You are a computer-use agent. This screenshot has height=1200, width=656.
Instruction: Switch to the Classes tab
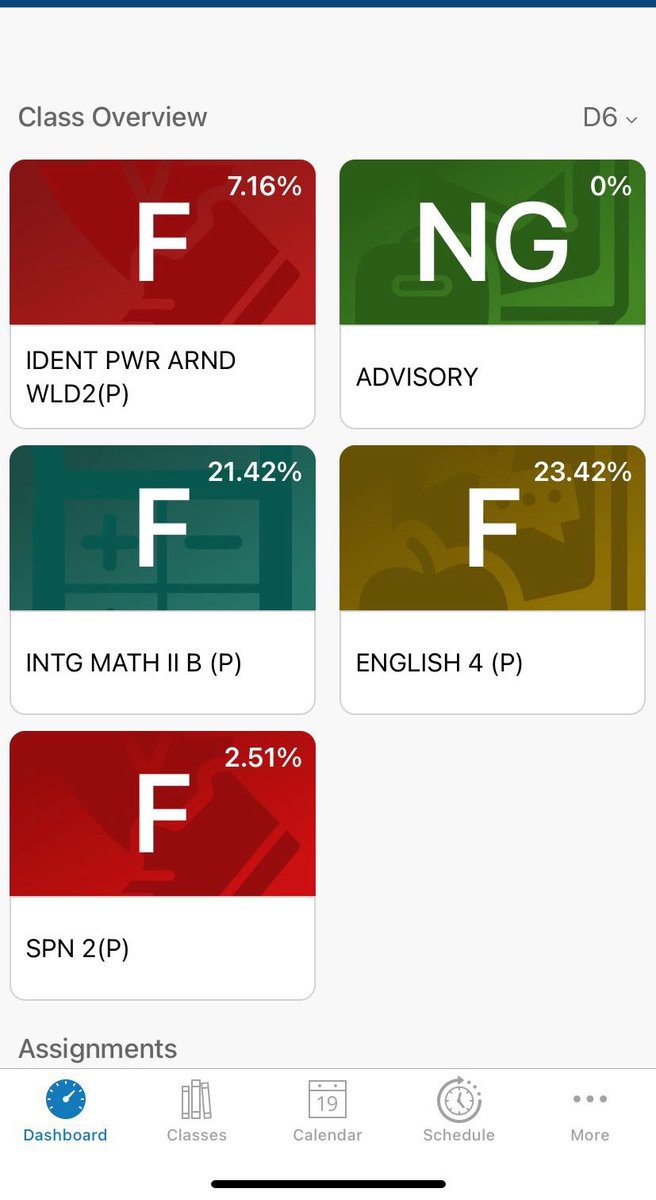pyautogui.click(x=197, y=1110)
